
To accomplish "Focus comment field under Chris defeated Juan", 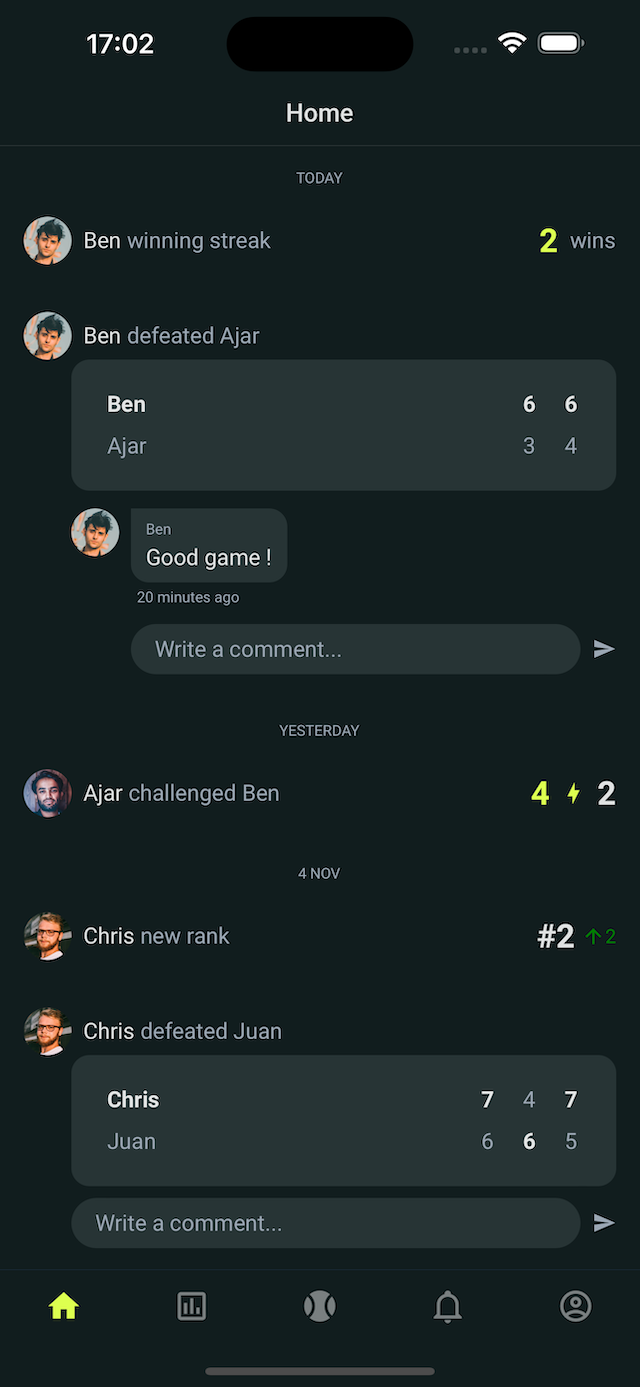I will (325, 1223).
